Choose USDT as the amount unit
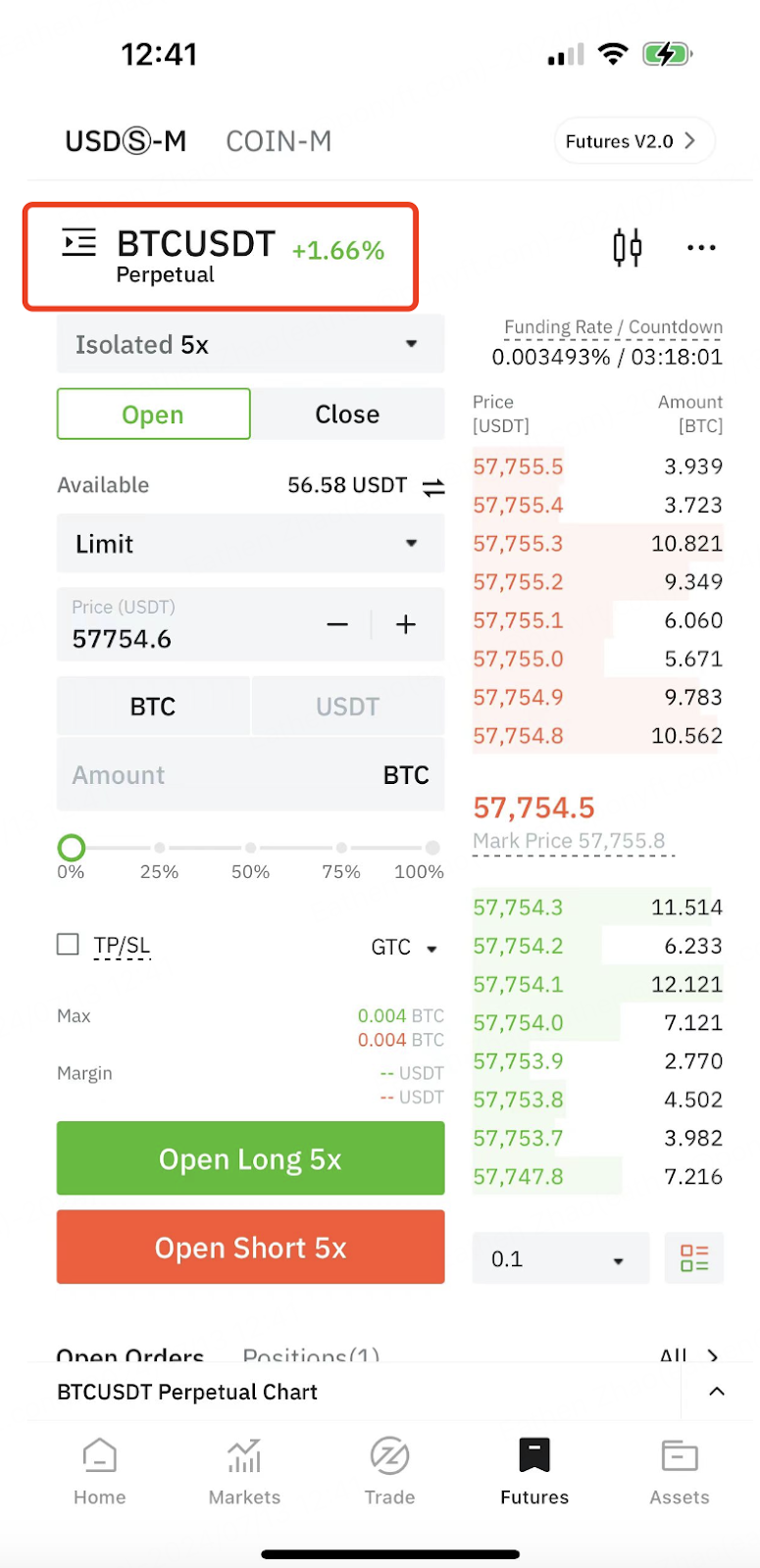Viewport: 760px width, 1568px height. tap(347, 707)
